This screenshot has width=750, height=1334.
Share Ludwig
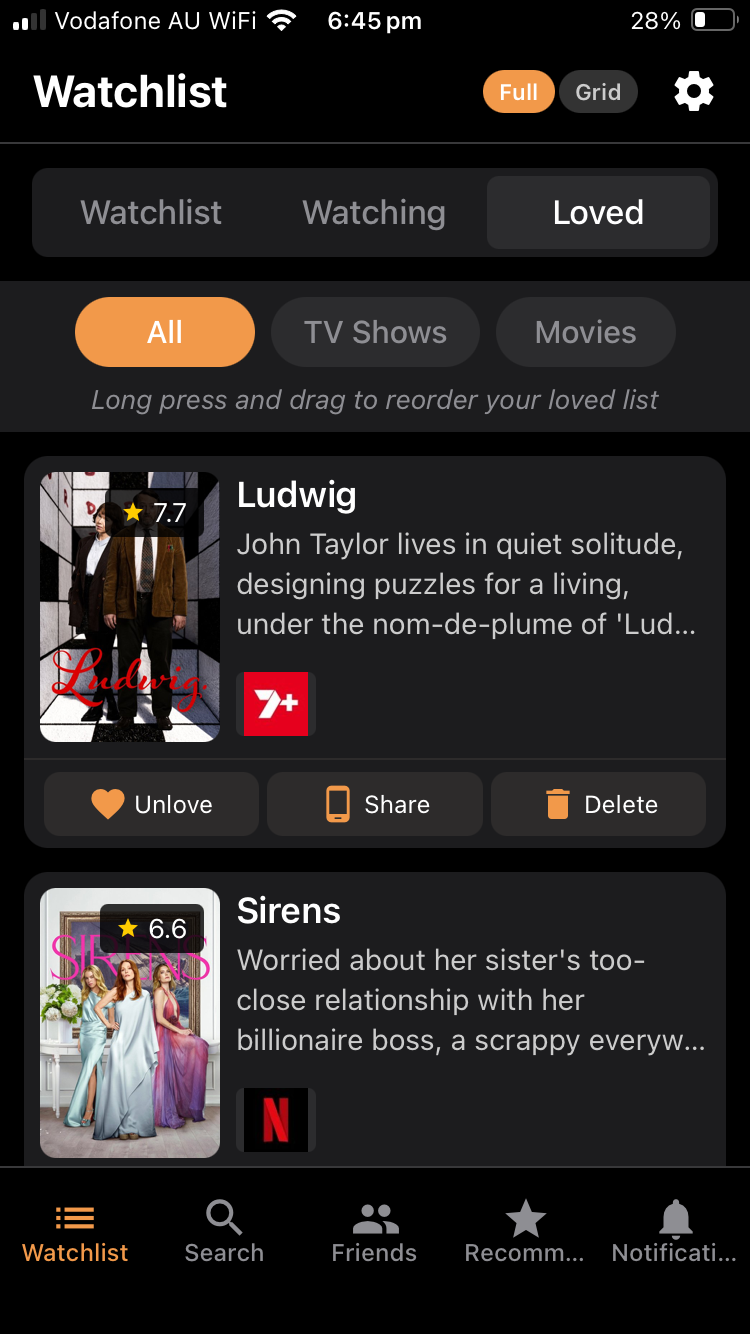pyautogui.click(x=375, y=804)
